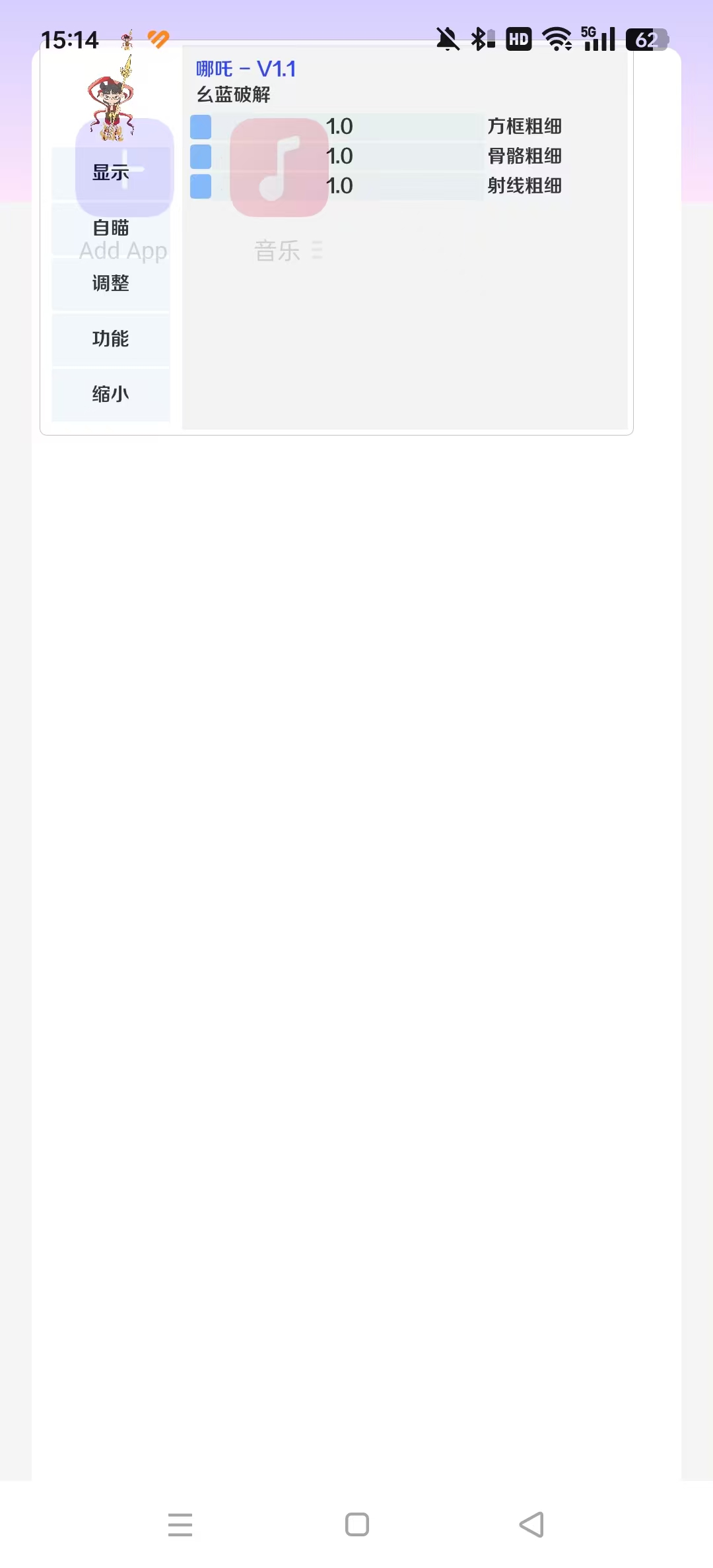Go to the 功能 tab

[110, 339]
